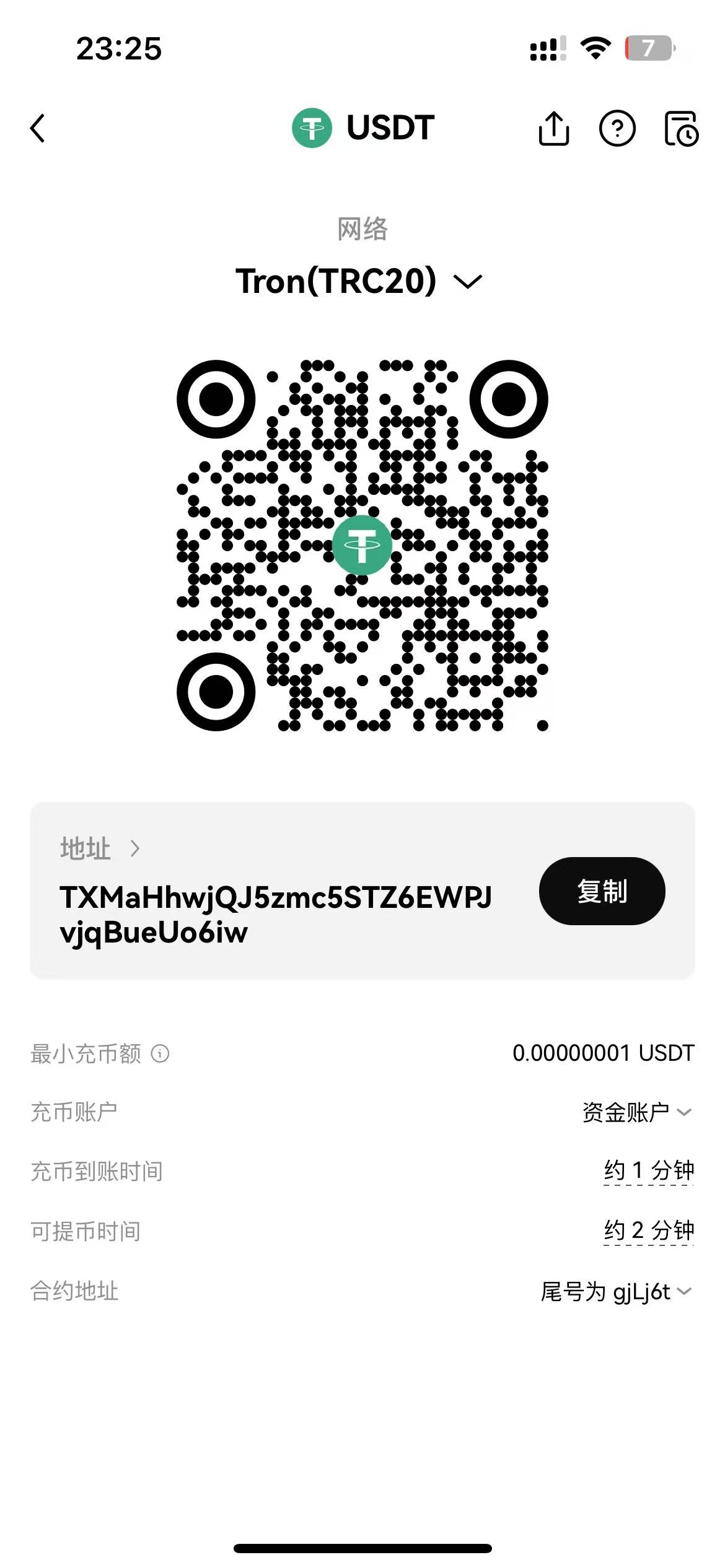View details for 约 2 分钟 withdrawal time
Image resolution: width=725 pixels, height=1568 pixels.
tap(649, 1230)
